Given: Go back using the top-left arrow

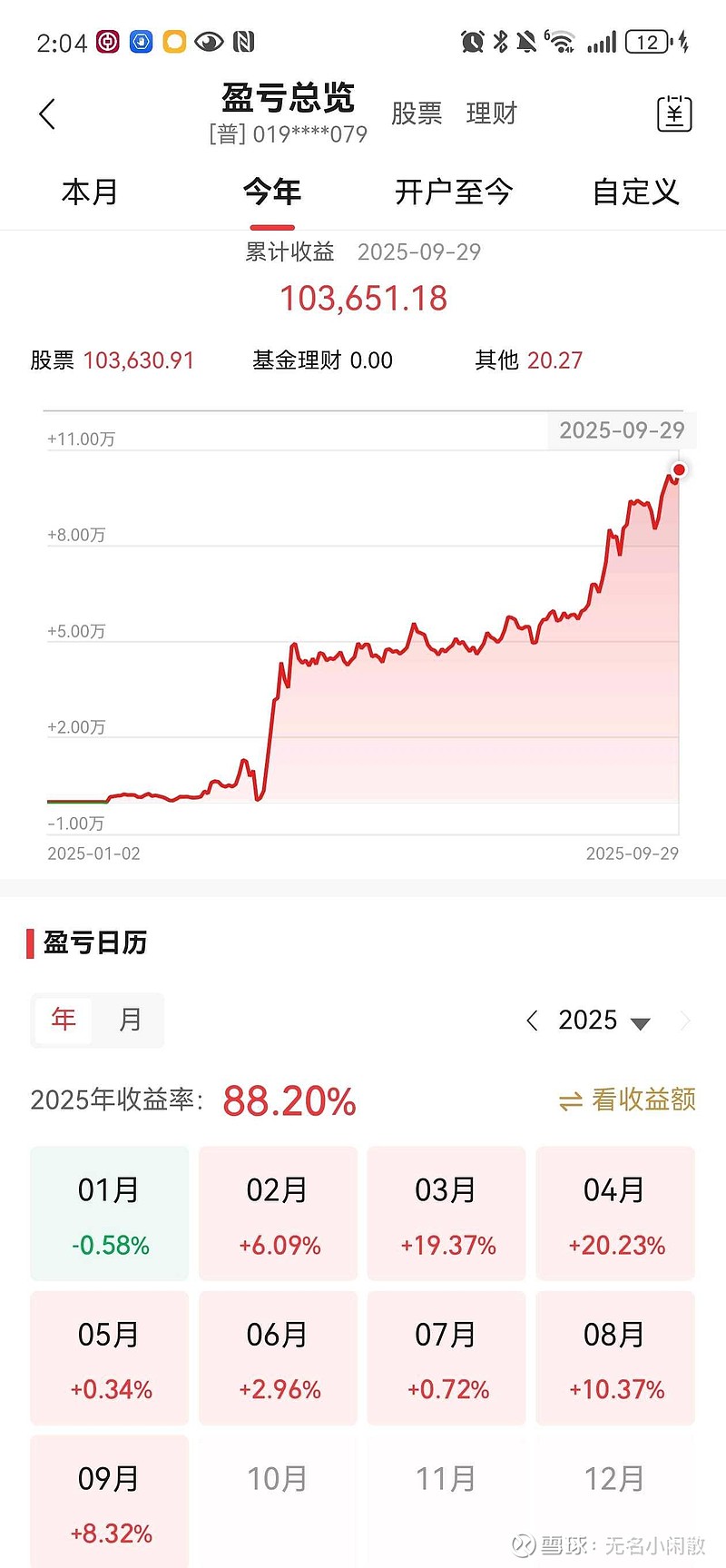Looking at the screenshot, I should pos(48,114).
